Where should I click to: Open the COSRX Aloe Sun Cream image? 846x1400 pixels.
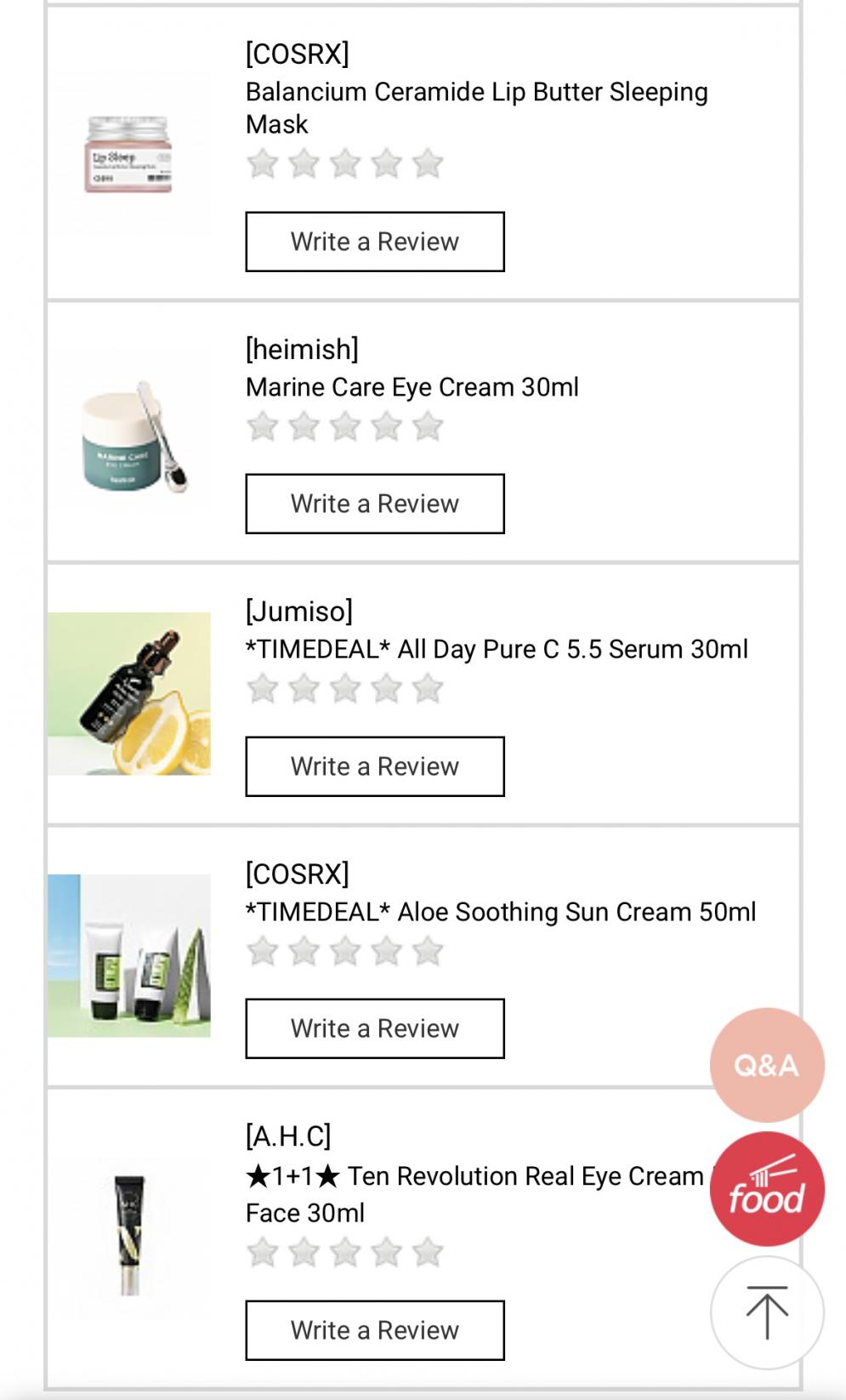129,955
